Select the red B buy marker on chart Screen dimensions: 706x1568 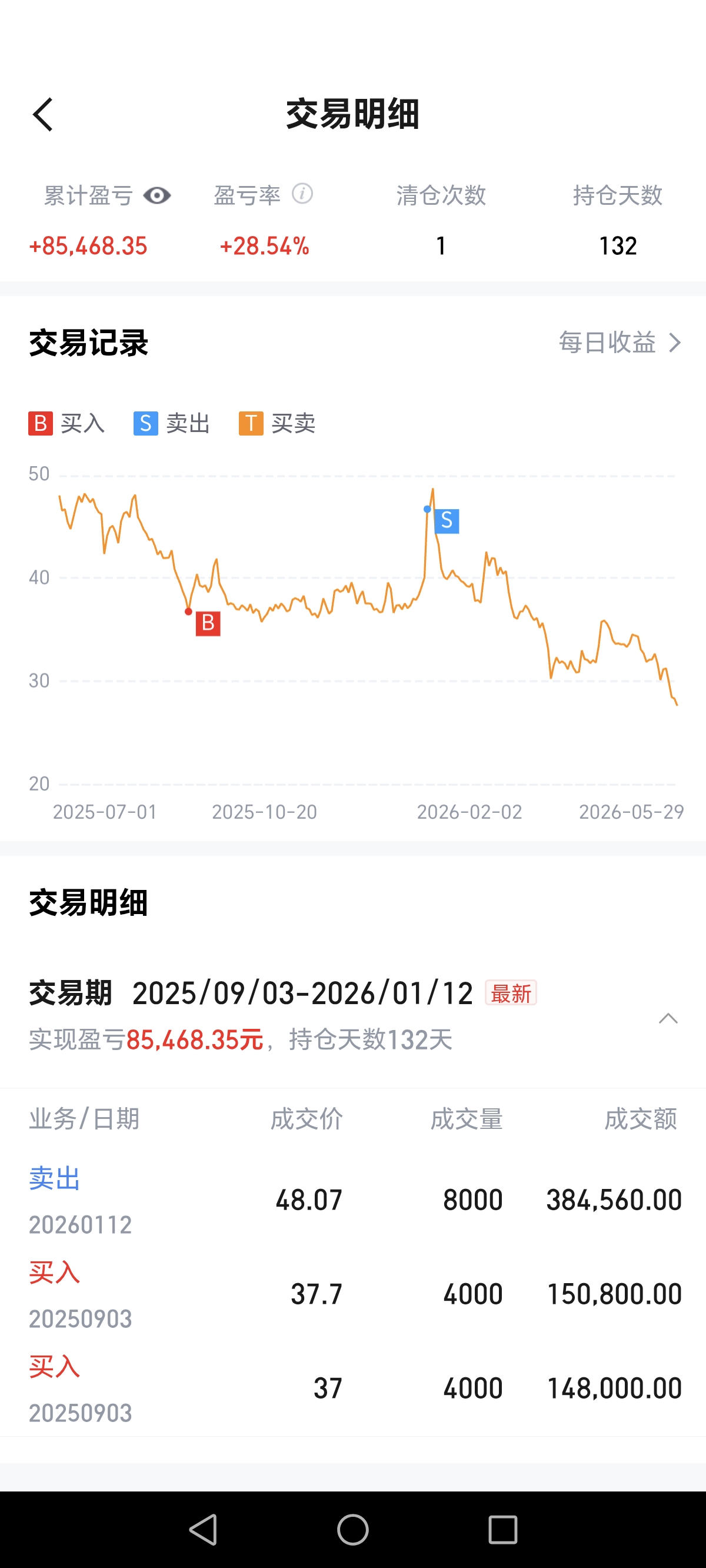pos(208,623)
